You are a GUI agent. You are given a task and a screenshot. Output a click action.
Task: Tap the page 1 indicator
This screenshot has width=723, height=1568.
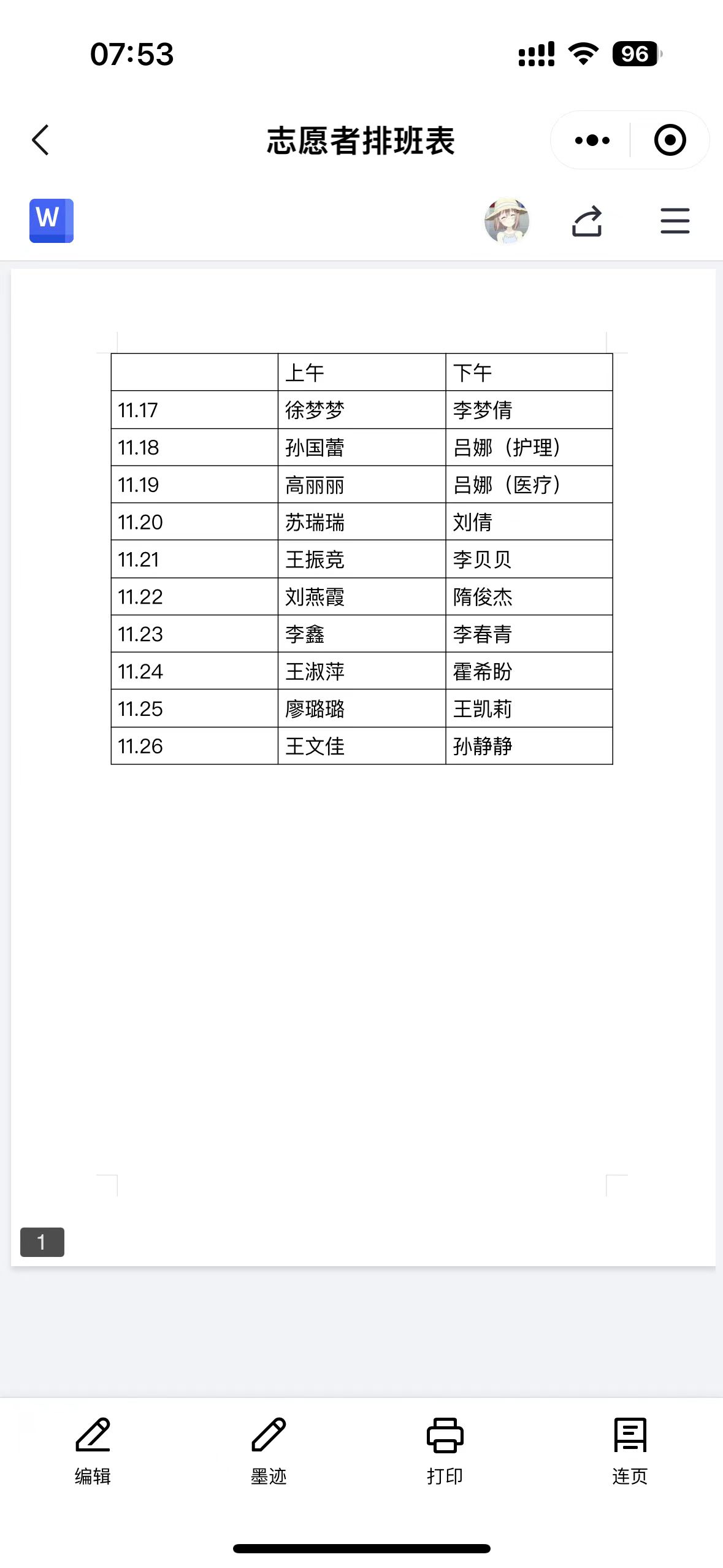[42, 1242]
